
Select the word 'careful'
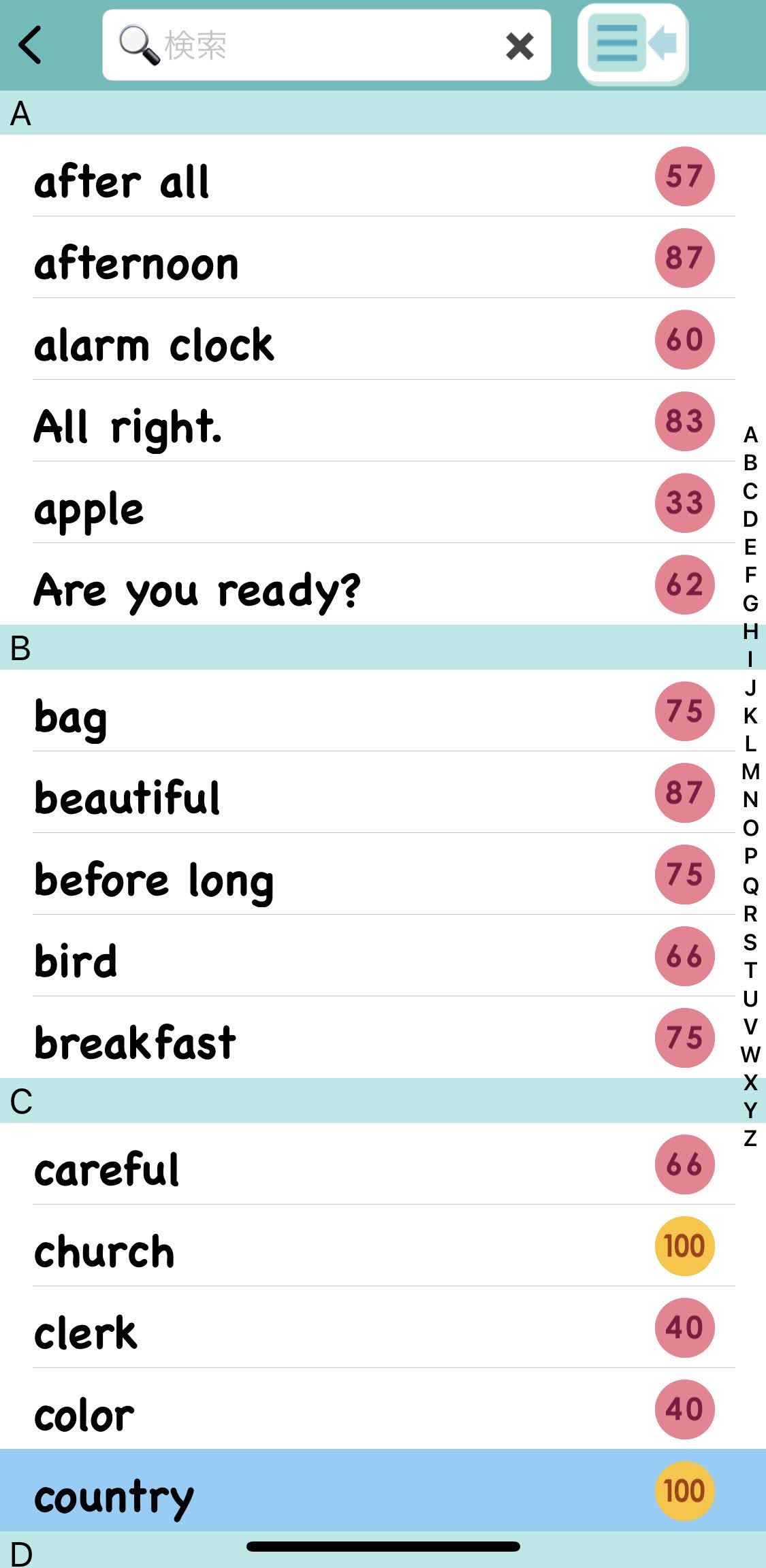[107, 1170]
